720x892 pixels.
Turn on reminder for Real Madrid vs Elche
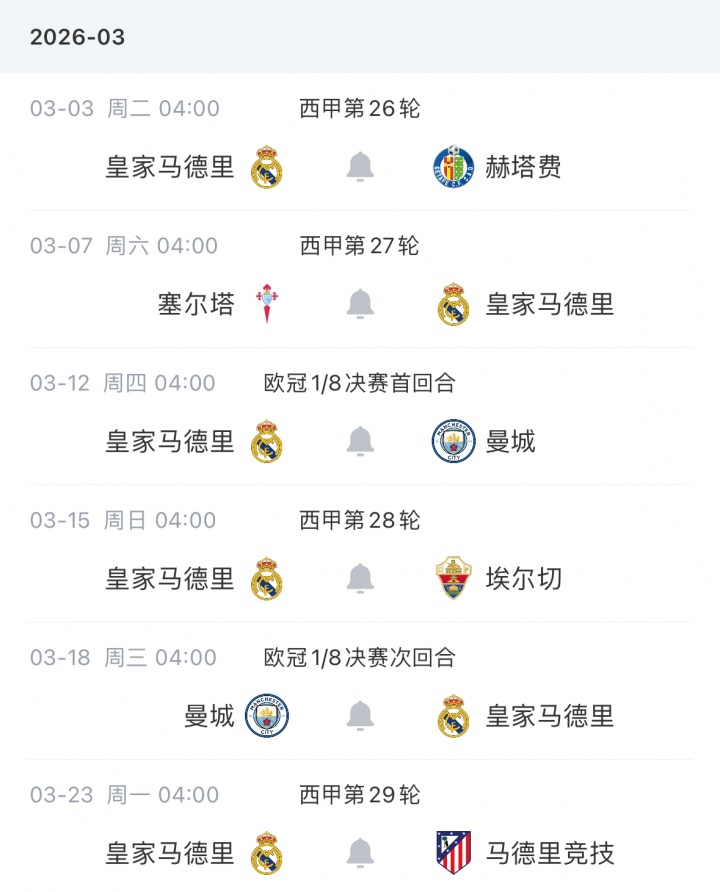point(360,578)
